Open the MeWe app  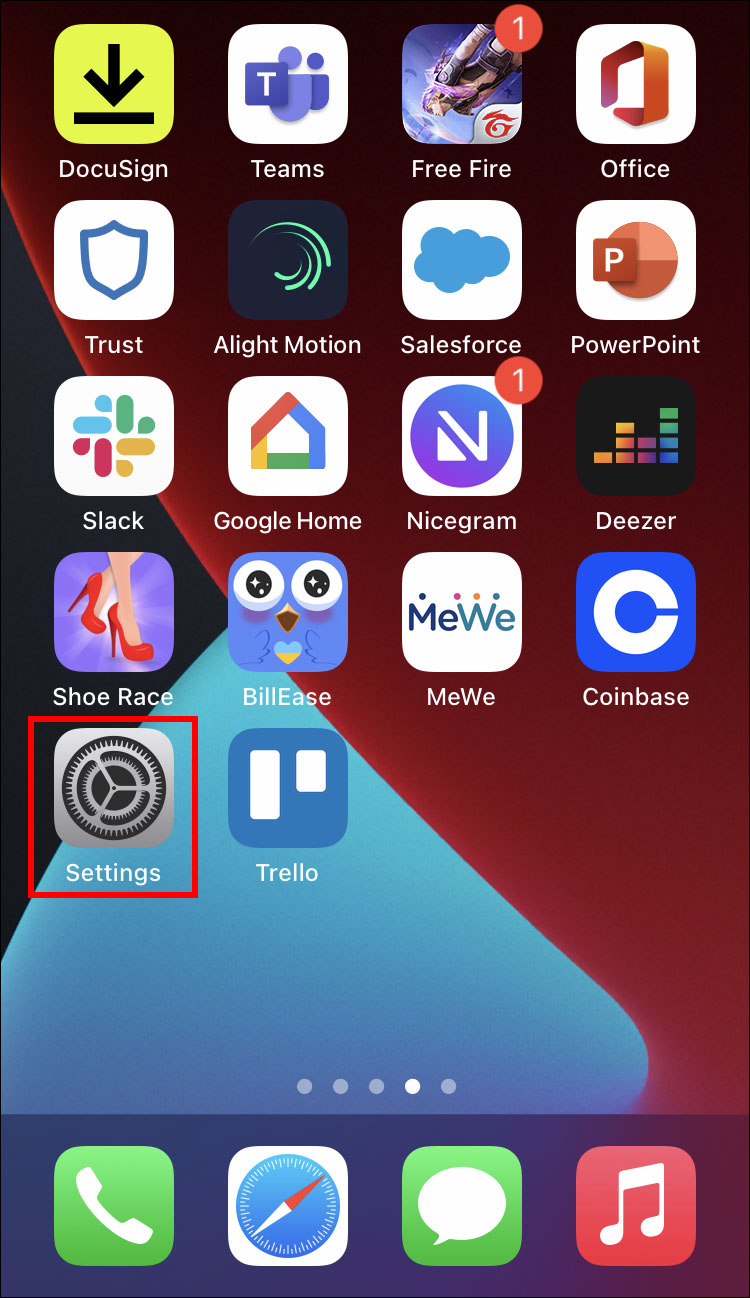coord(461,612)
